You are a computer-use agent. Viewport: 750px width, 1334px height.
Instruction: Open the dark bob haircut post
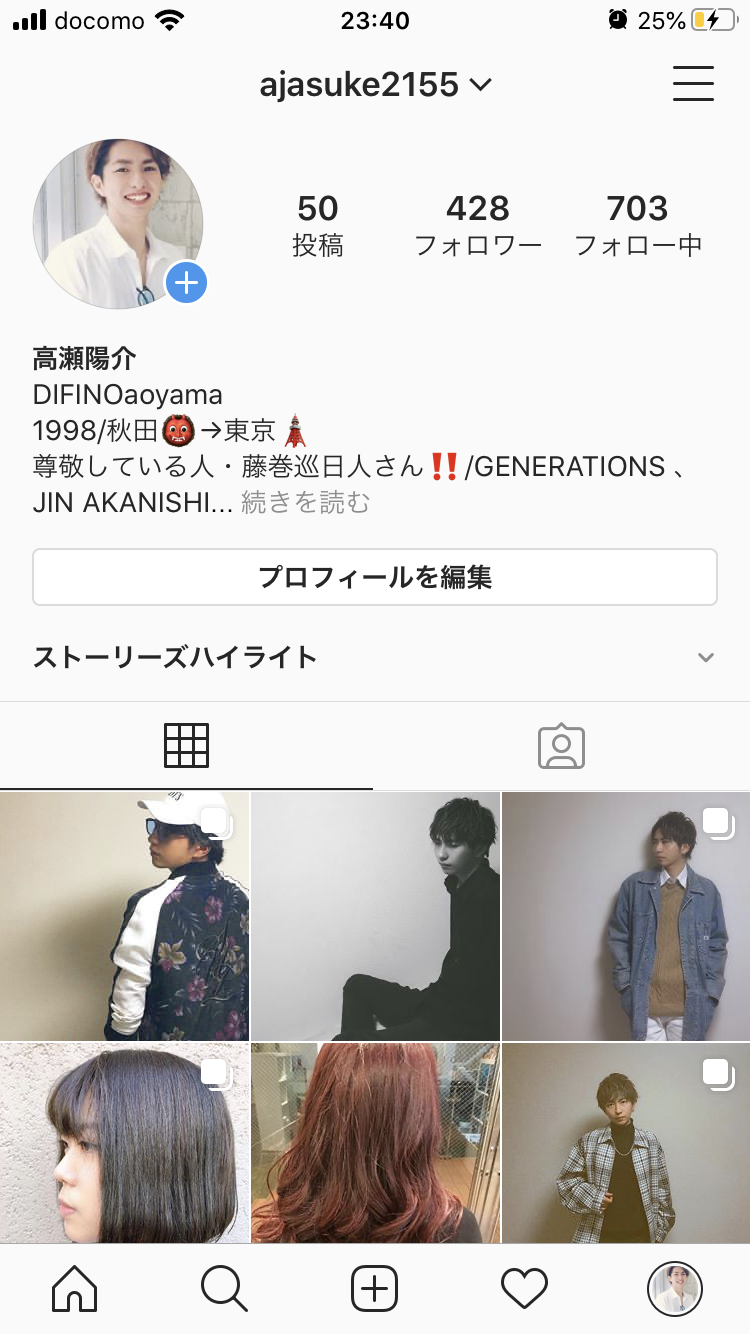124,1142
